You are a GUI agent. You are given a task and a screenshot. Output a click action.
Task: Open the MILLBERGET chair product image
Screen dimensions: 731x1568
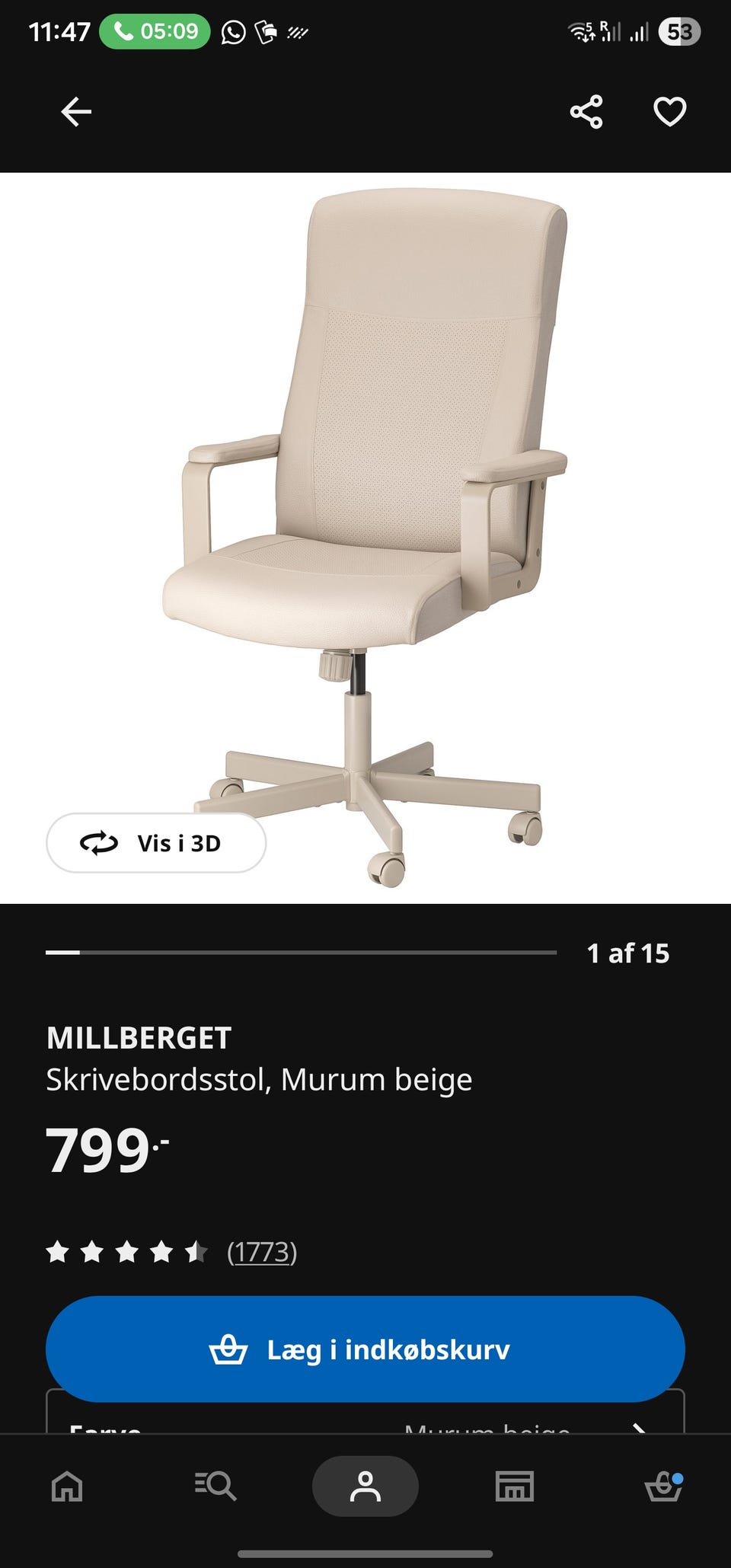tap(365, 538)
